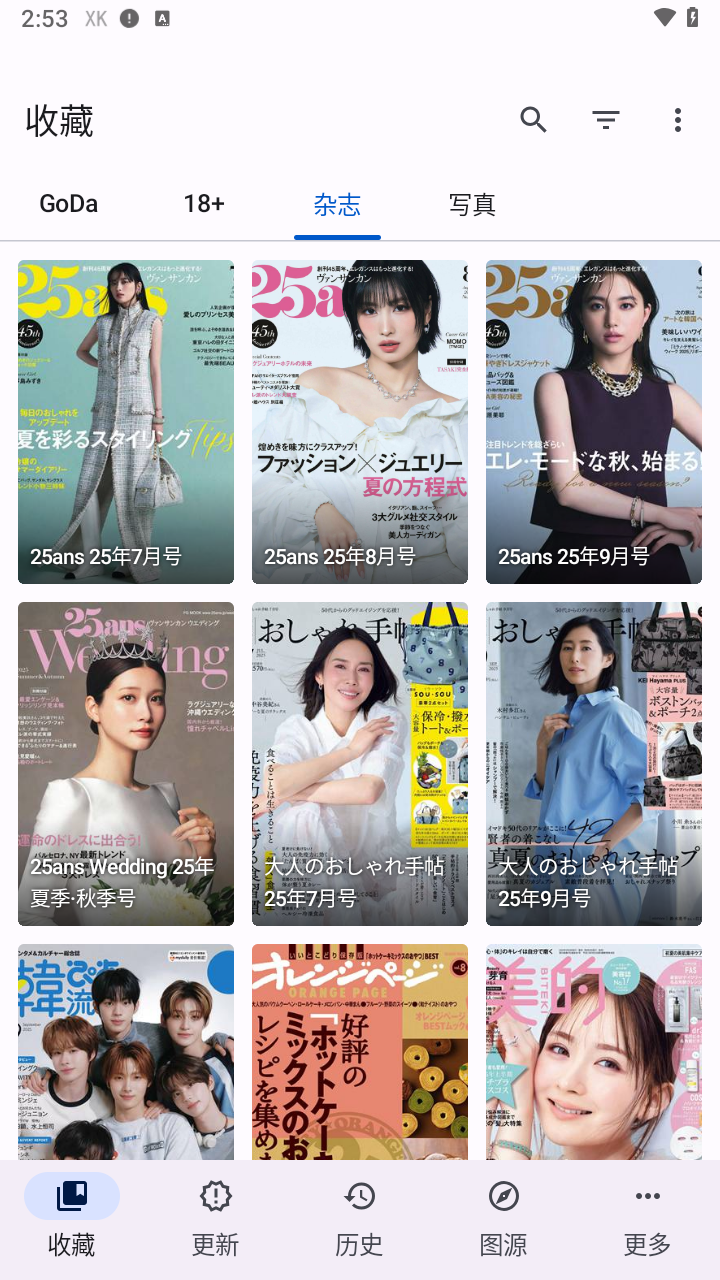Open 大人のおしゃれ手帖 25年9月号
Image resolution: width=720 pixels, height=1280 pixels.
pos(594,764)
